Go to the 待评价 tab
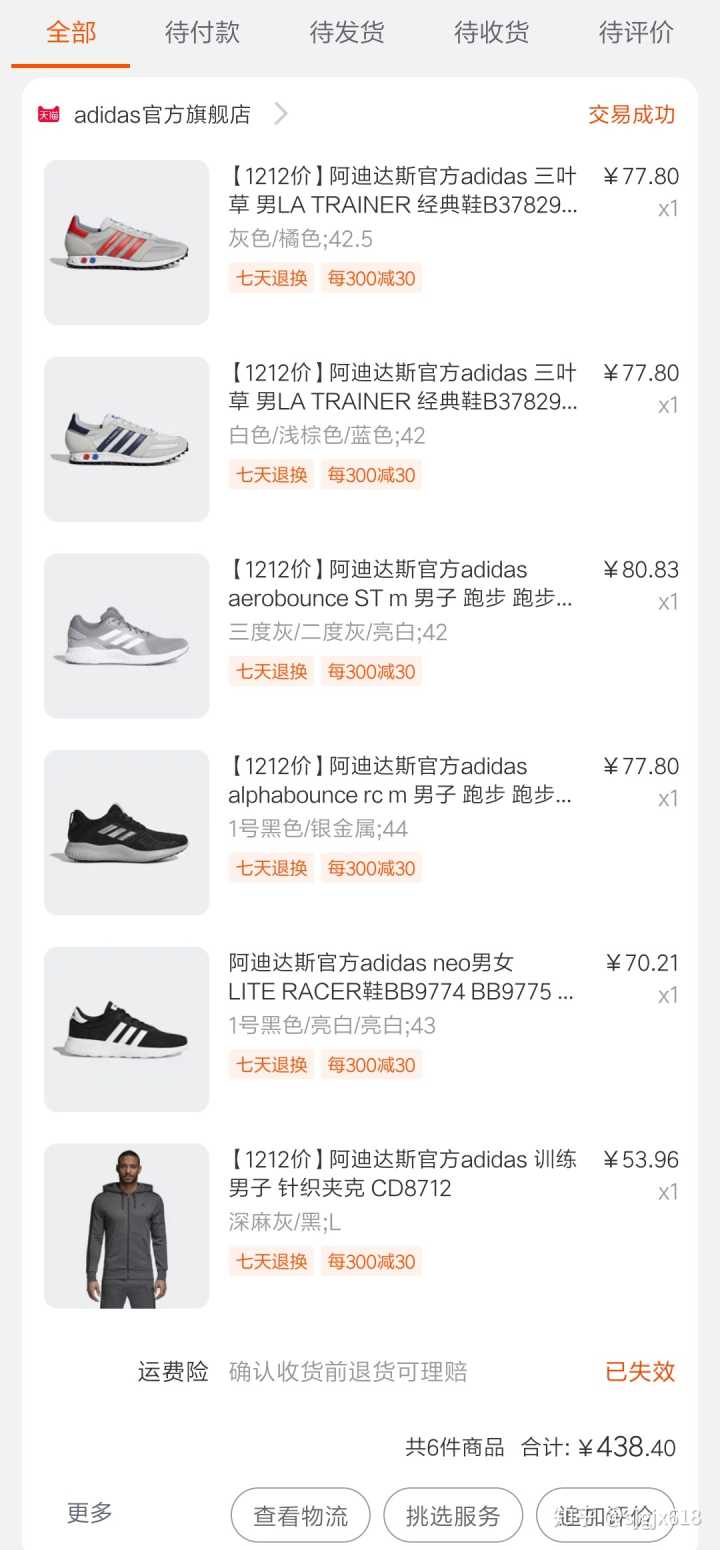 coord(636,33)
